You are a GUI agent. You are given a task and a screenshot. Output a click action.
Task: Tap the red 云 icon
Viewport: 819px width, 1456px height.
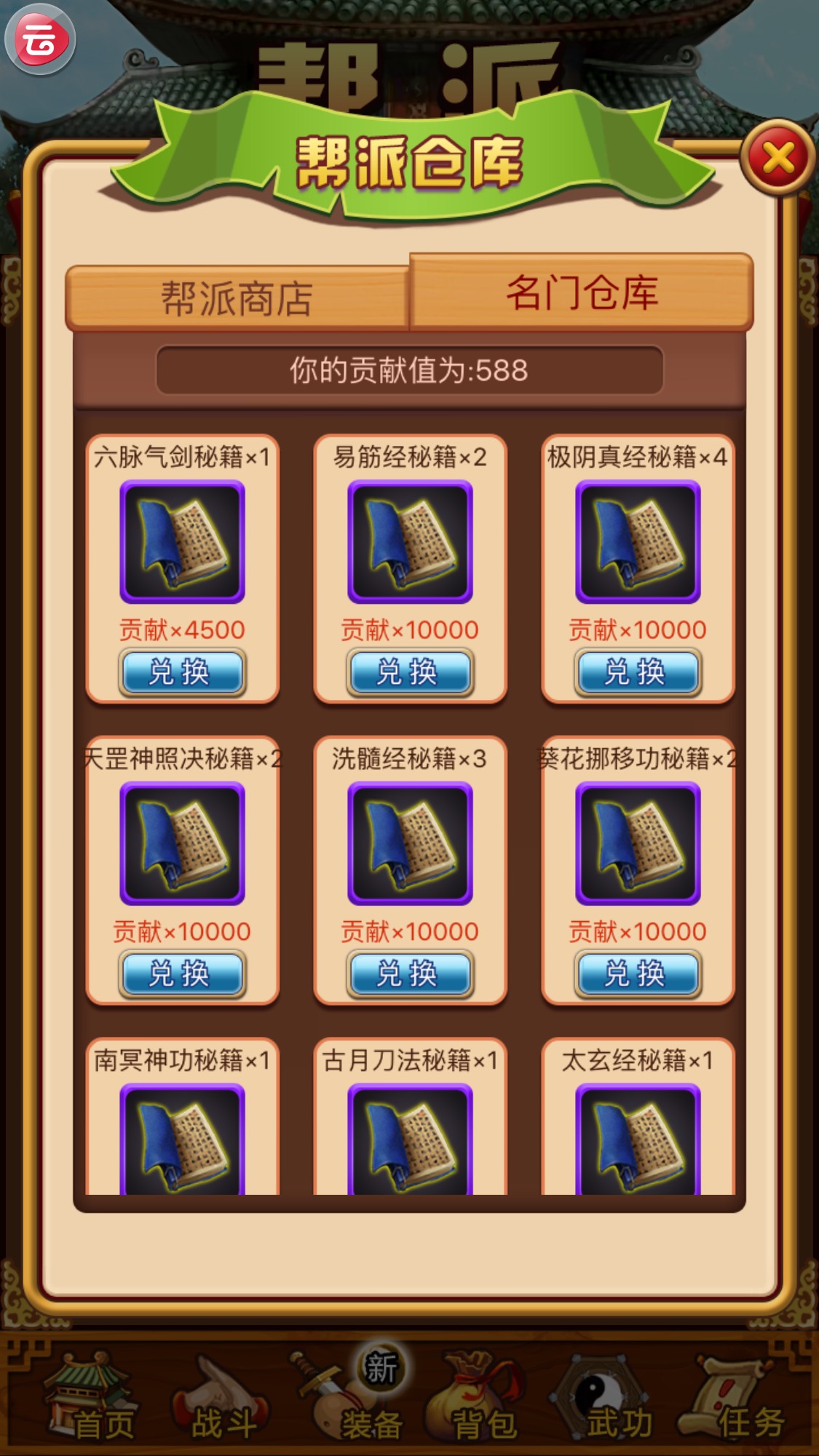(x=40, y=40)
